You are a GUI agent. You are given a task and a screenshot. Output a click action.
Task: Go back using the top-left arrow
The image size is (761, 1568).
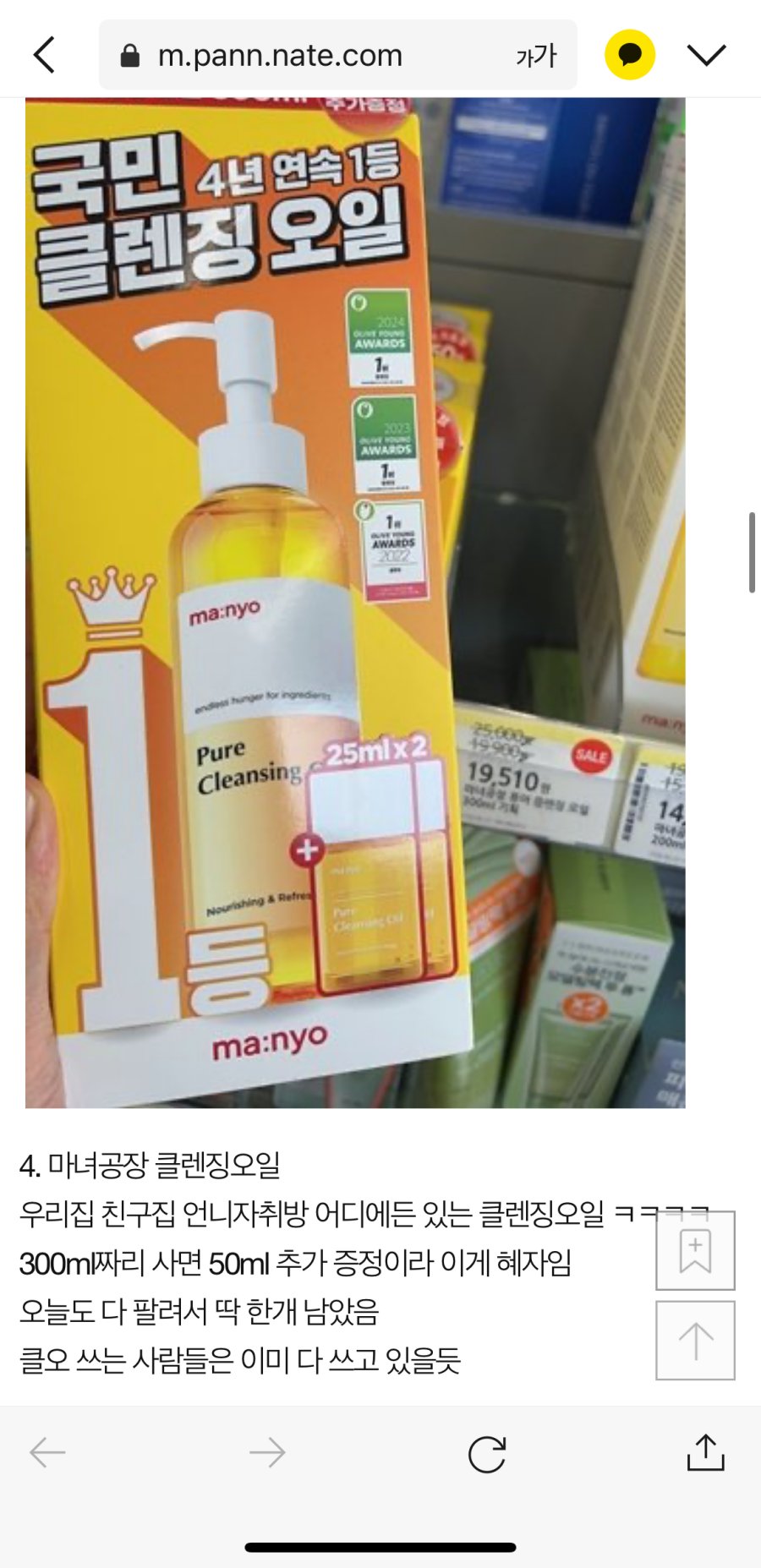[x=44, y=55]
